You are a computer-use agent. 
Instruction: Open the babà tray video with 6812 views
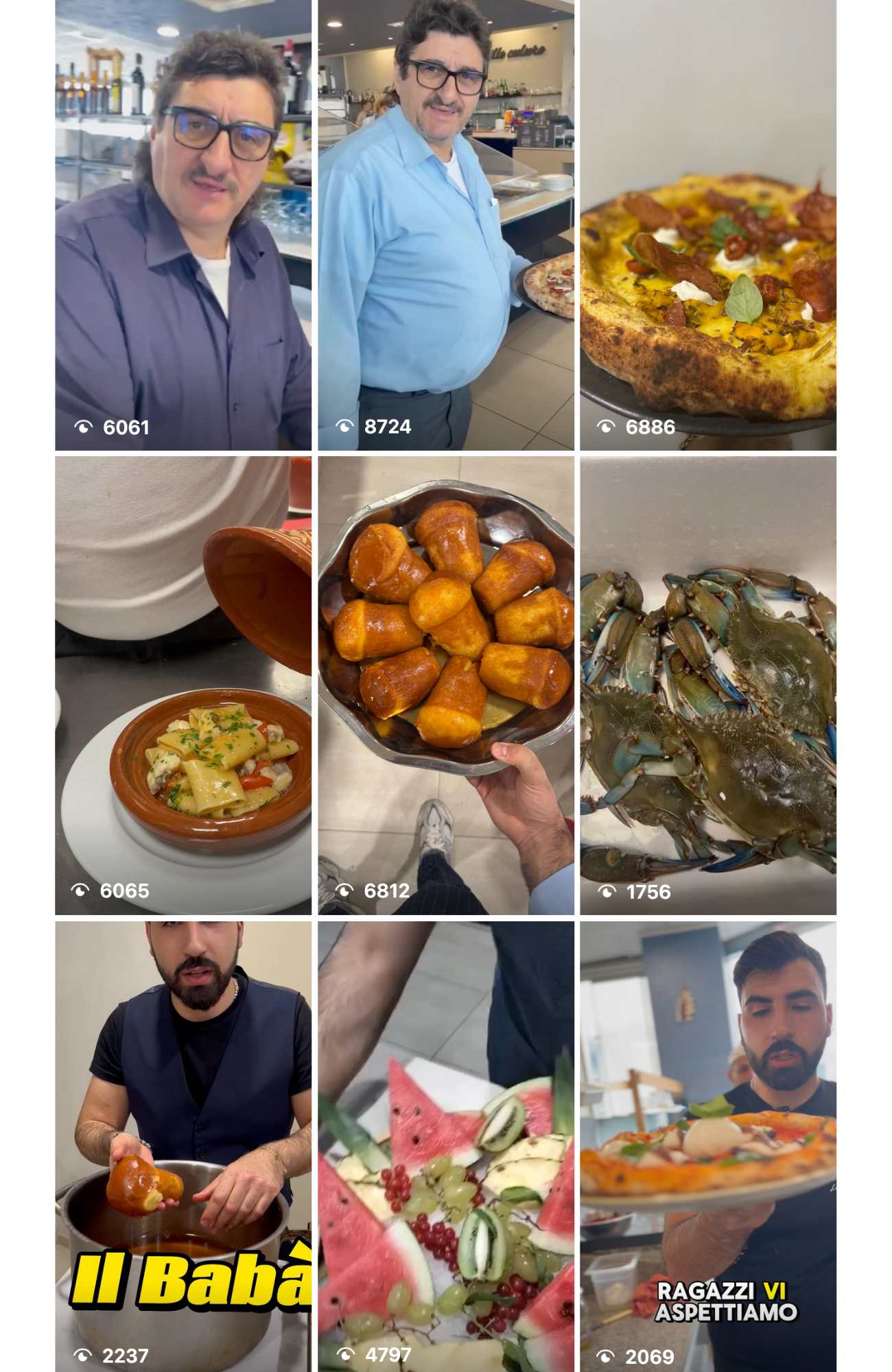point(445,685)
